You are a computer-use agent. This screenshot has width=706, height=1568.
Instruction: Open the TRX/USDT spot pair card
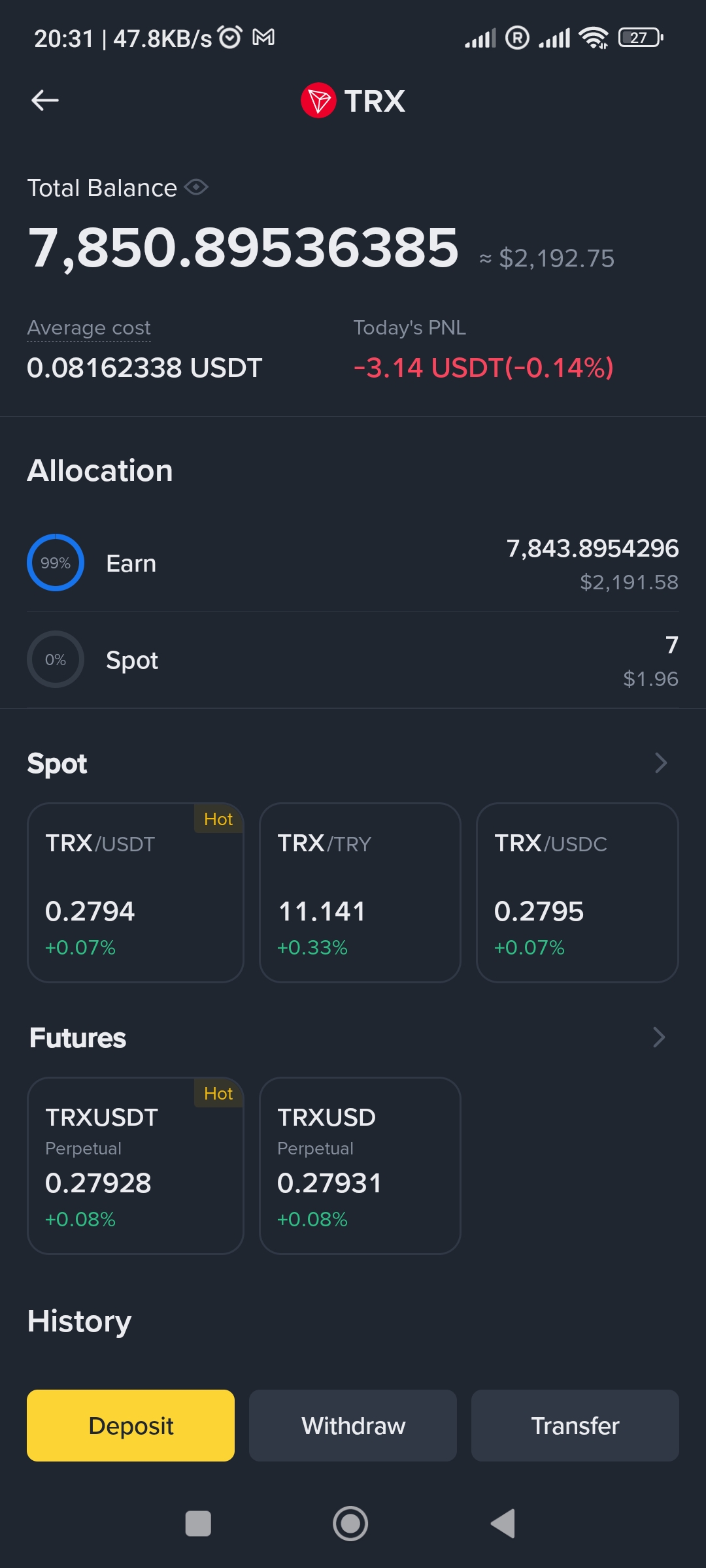click(135, 892)
